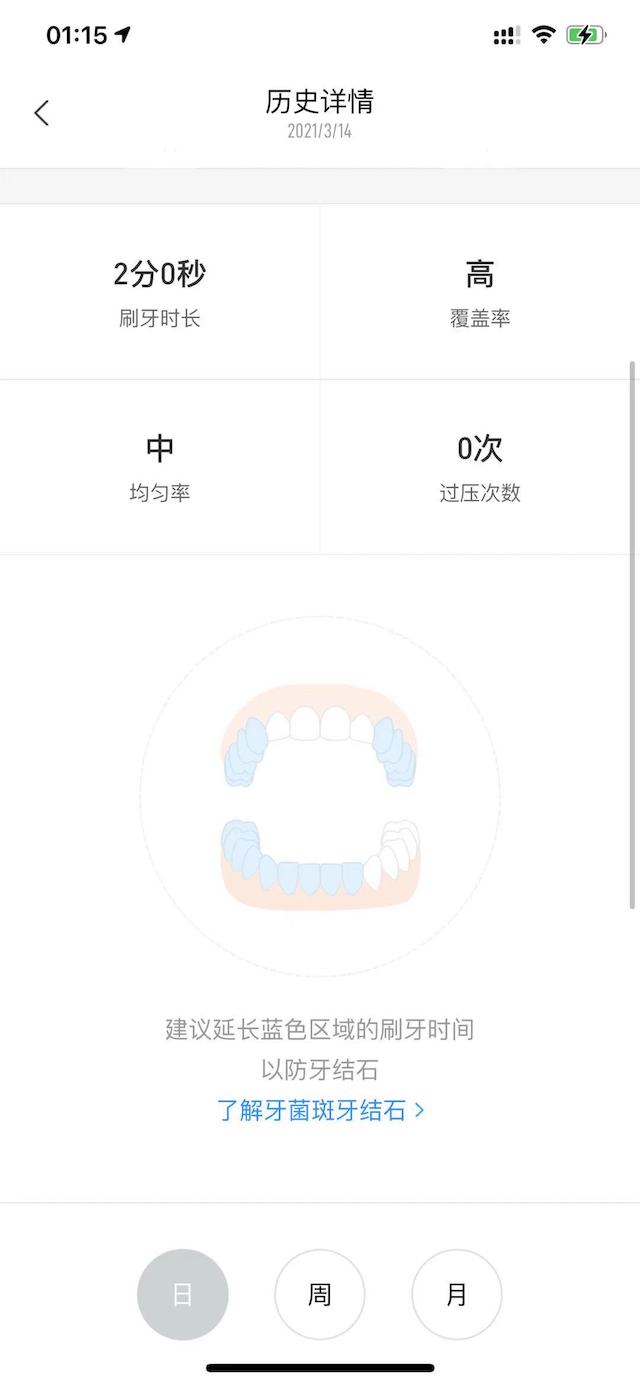Switch to the 月 view
The height and width of the screenshot is (1386, 640).
tap(457, 1294)
